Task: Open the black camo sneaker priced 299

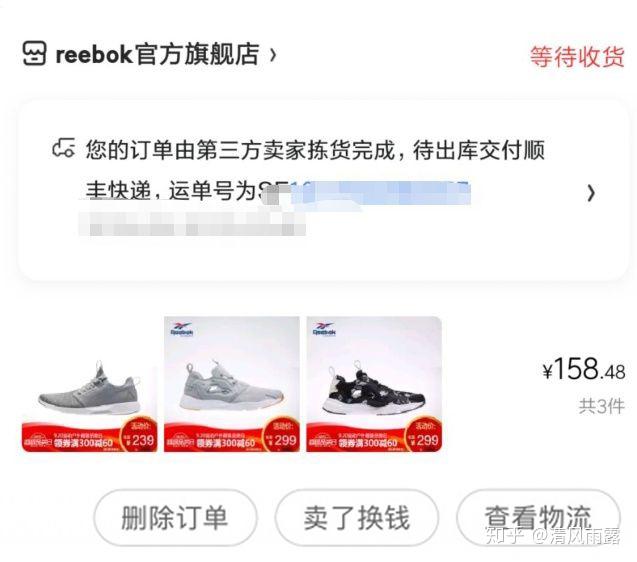Action: 374,385
